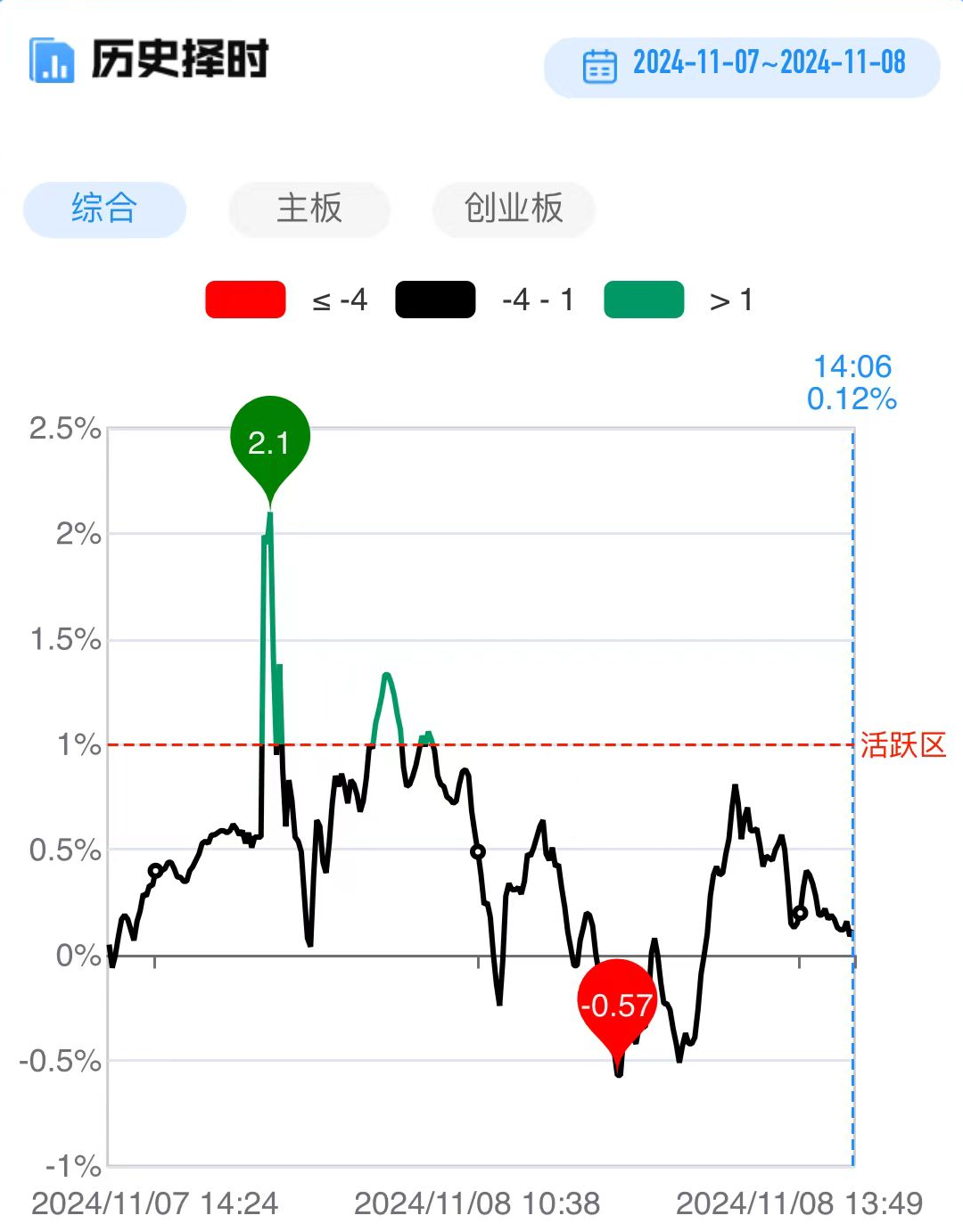Toggle the black -4 - 1 legend series
Viewport: 963px width, 1232px height.
click(x=435, y=300)
